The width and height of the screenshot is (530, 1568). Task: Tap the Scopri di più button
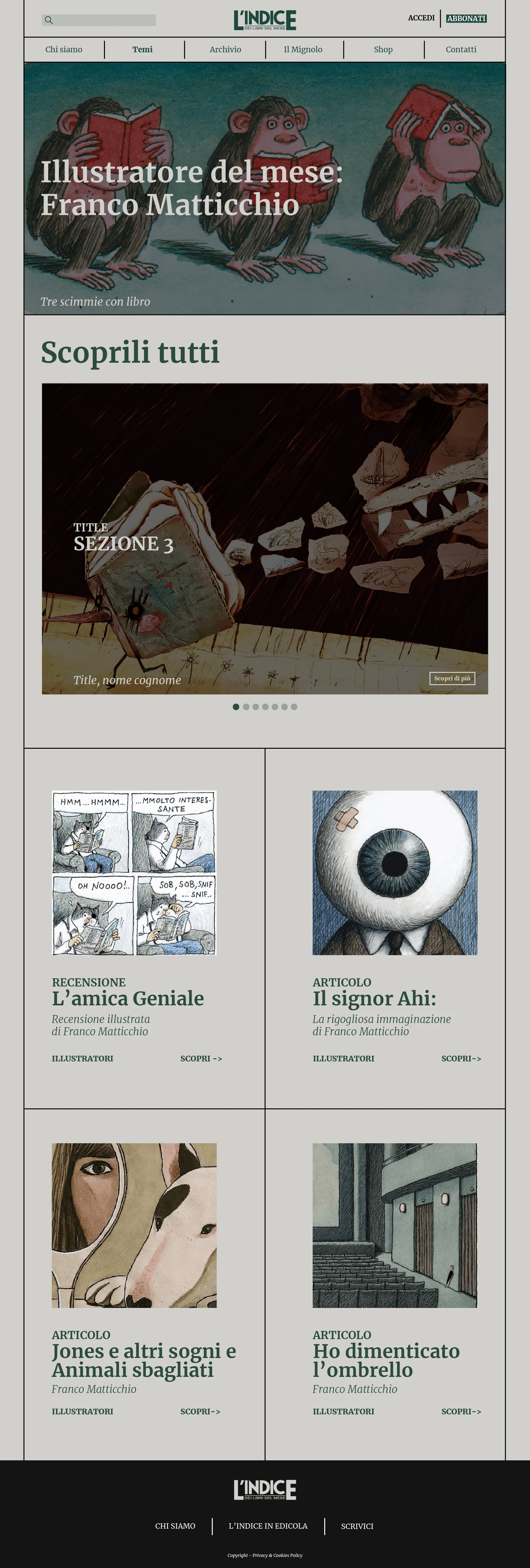[452, 678]
